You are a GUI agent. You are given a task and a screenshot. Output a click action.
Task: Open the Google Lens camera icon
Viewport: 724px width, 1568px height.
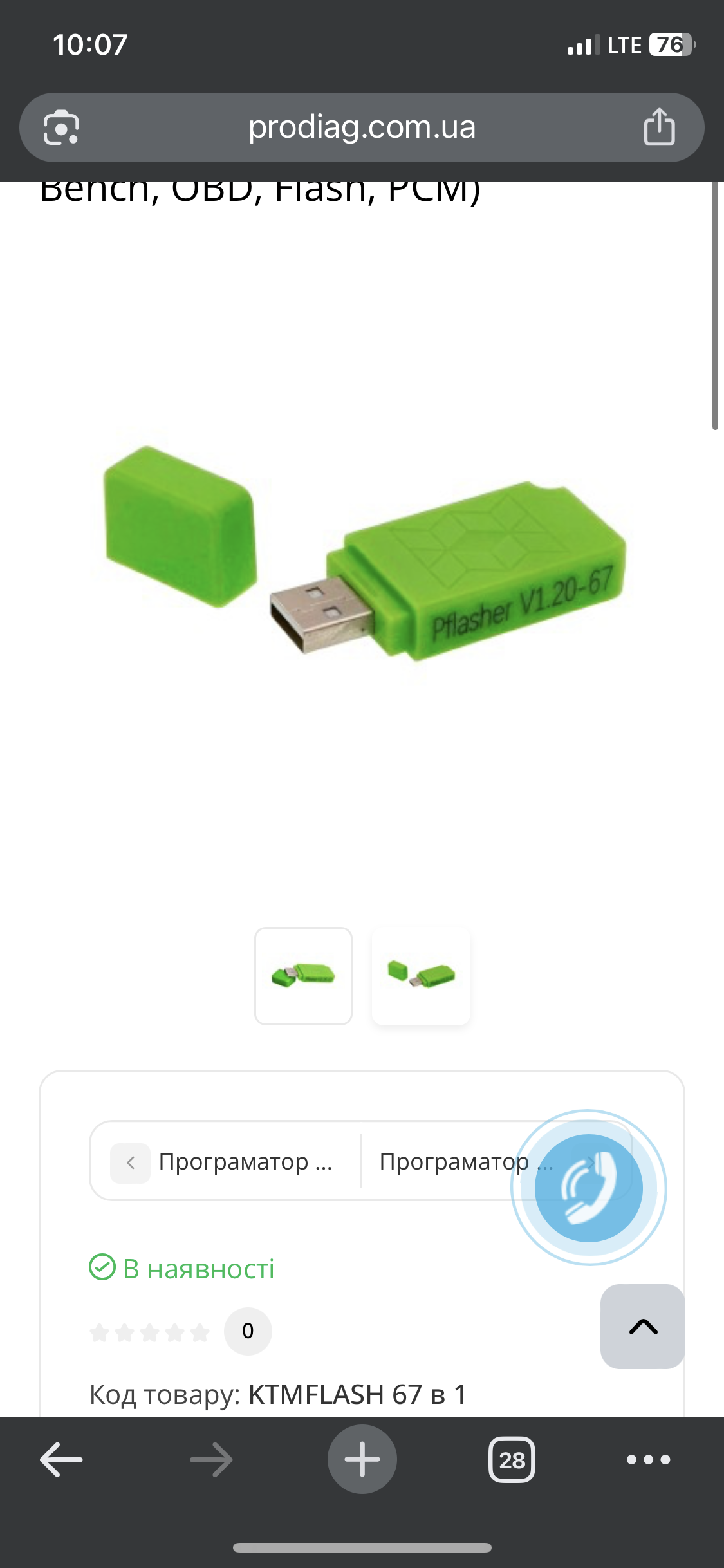click(x=61, y=127)
